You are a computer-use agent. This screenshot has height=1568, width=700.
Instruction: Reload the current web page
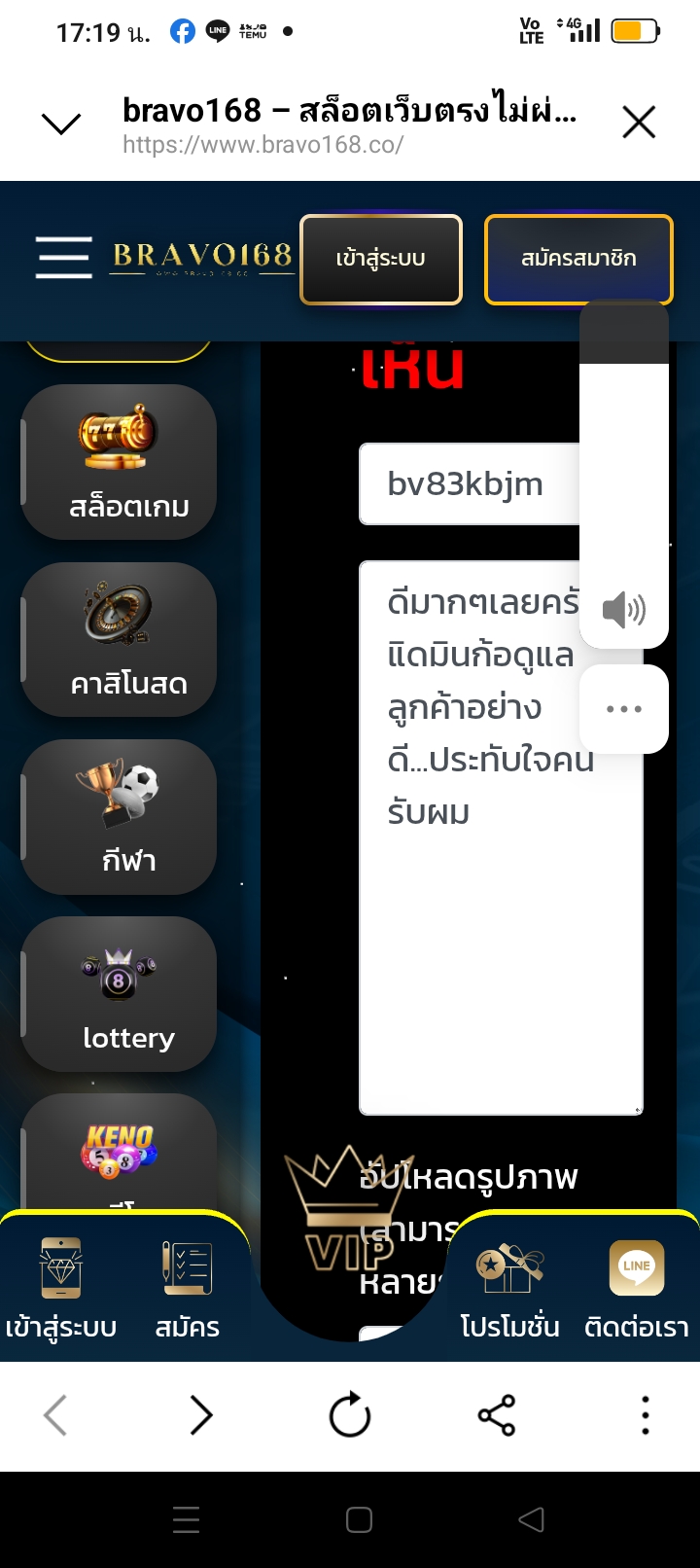pos(350,1415)
